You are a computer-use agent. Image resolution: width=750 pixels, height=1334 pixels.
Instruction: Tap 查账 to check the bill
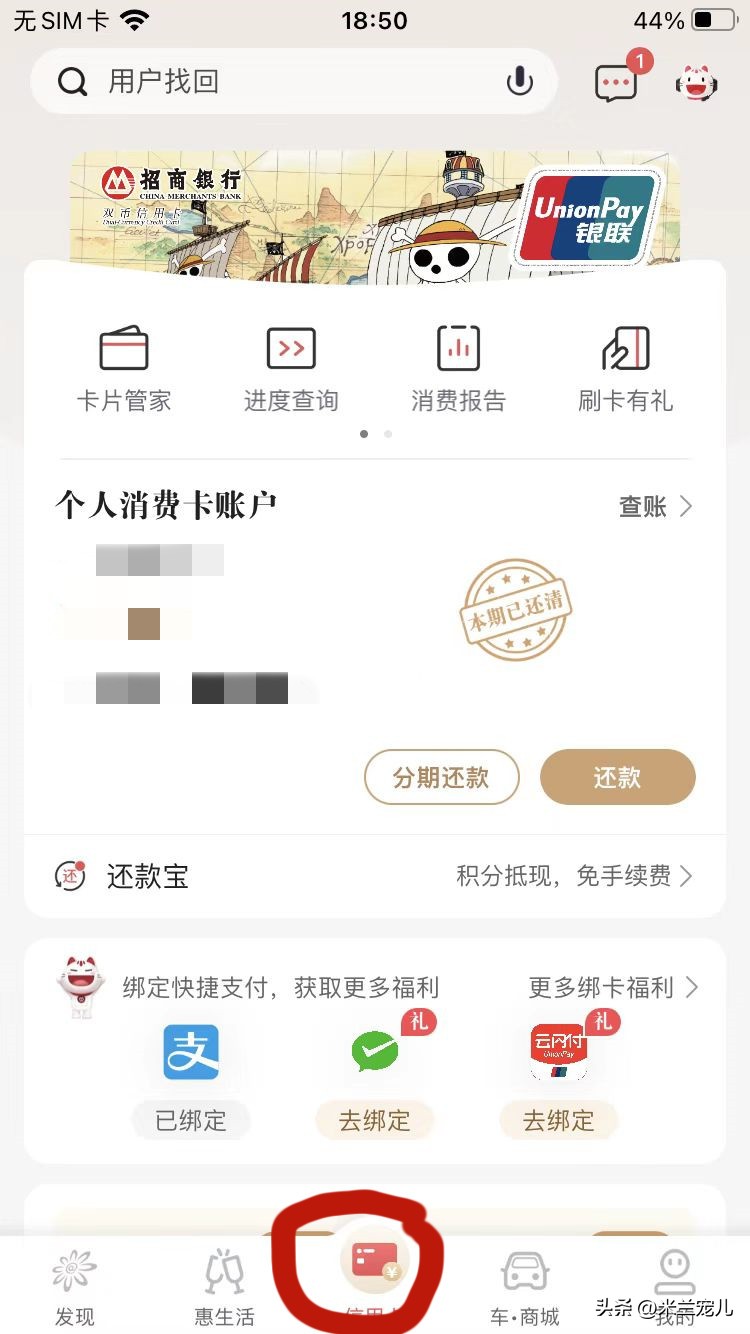pos(655,507)
